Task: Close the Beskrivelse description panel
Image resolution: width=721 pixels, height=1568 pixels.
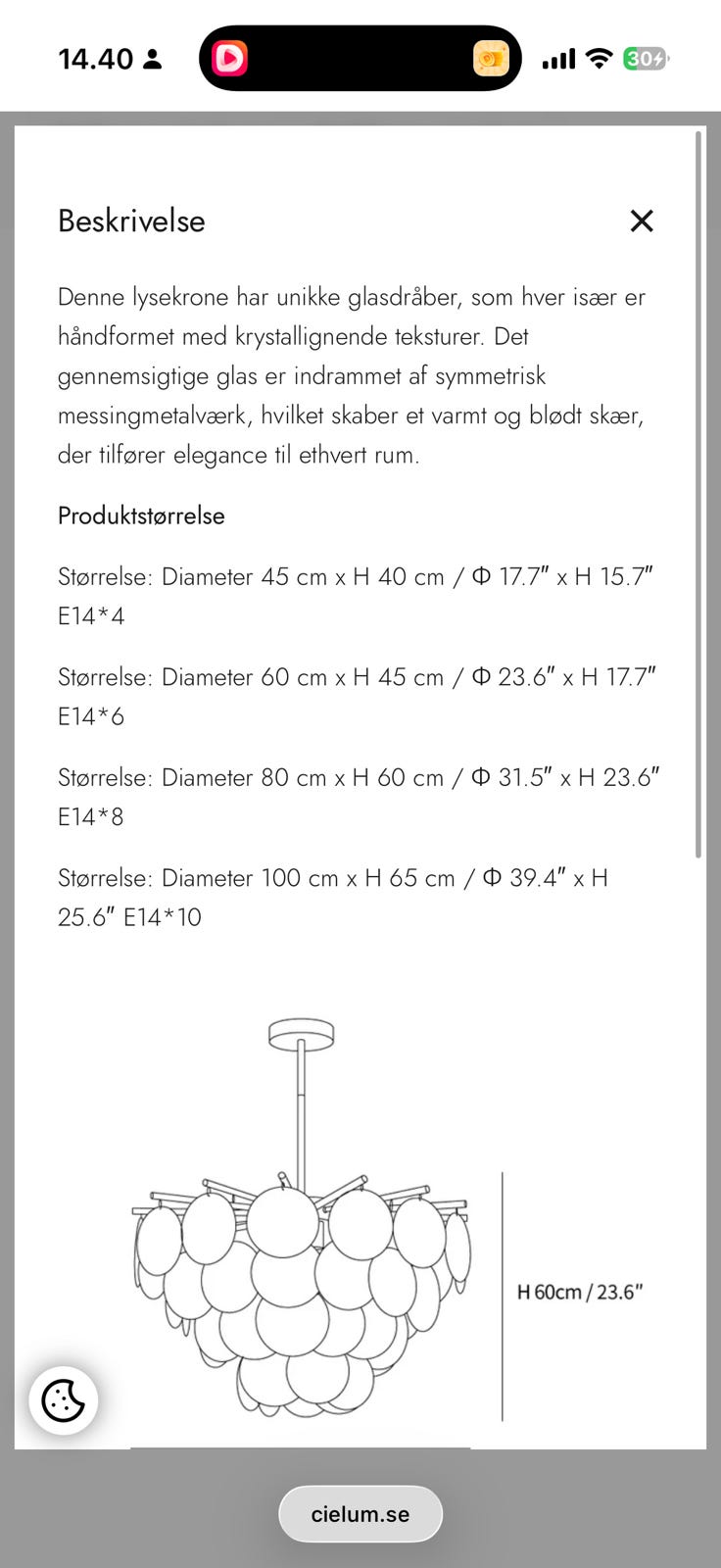Action: click(642, 220)
